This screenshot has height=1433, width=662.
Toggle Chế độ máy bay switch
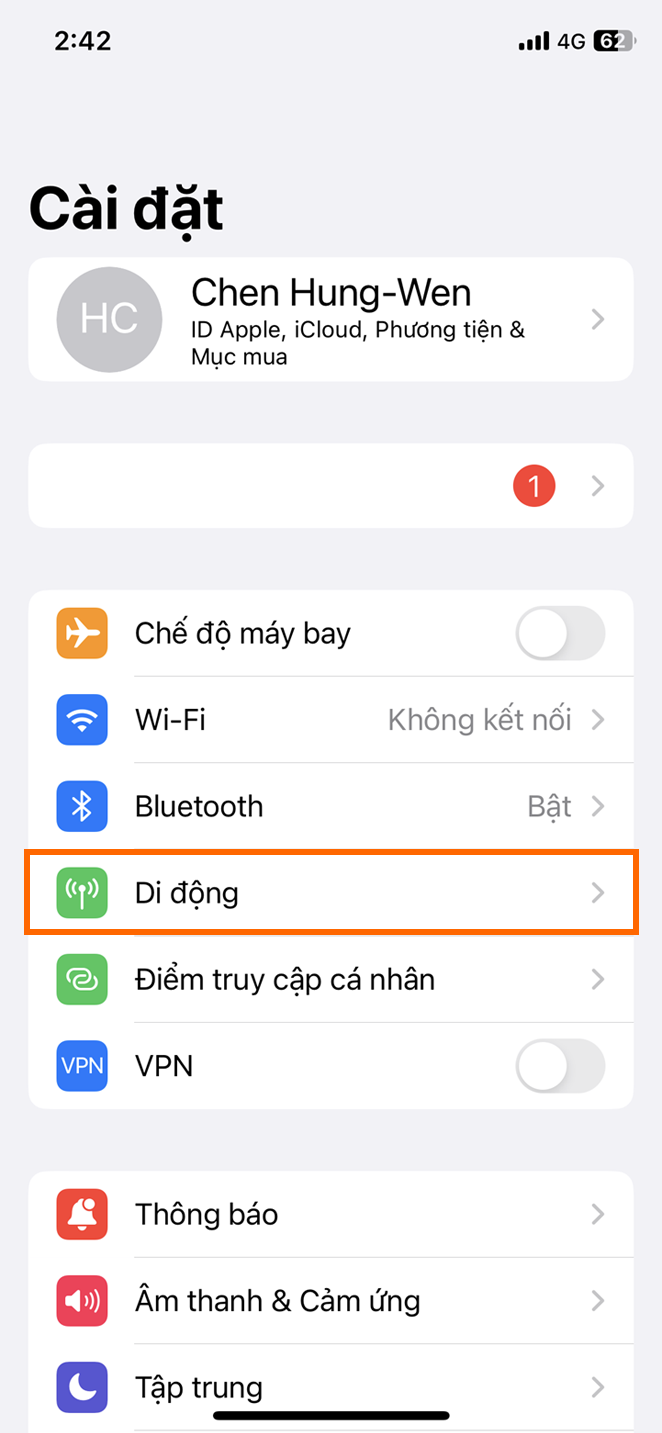(x=560, y=633)
